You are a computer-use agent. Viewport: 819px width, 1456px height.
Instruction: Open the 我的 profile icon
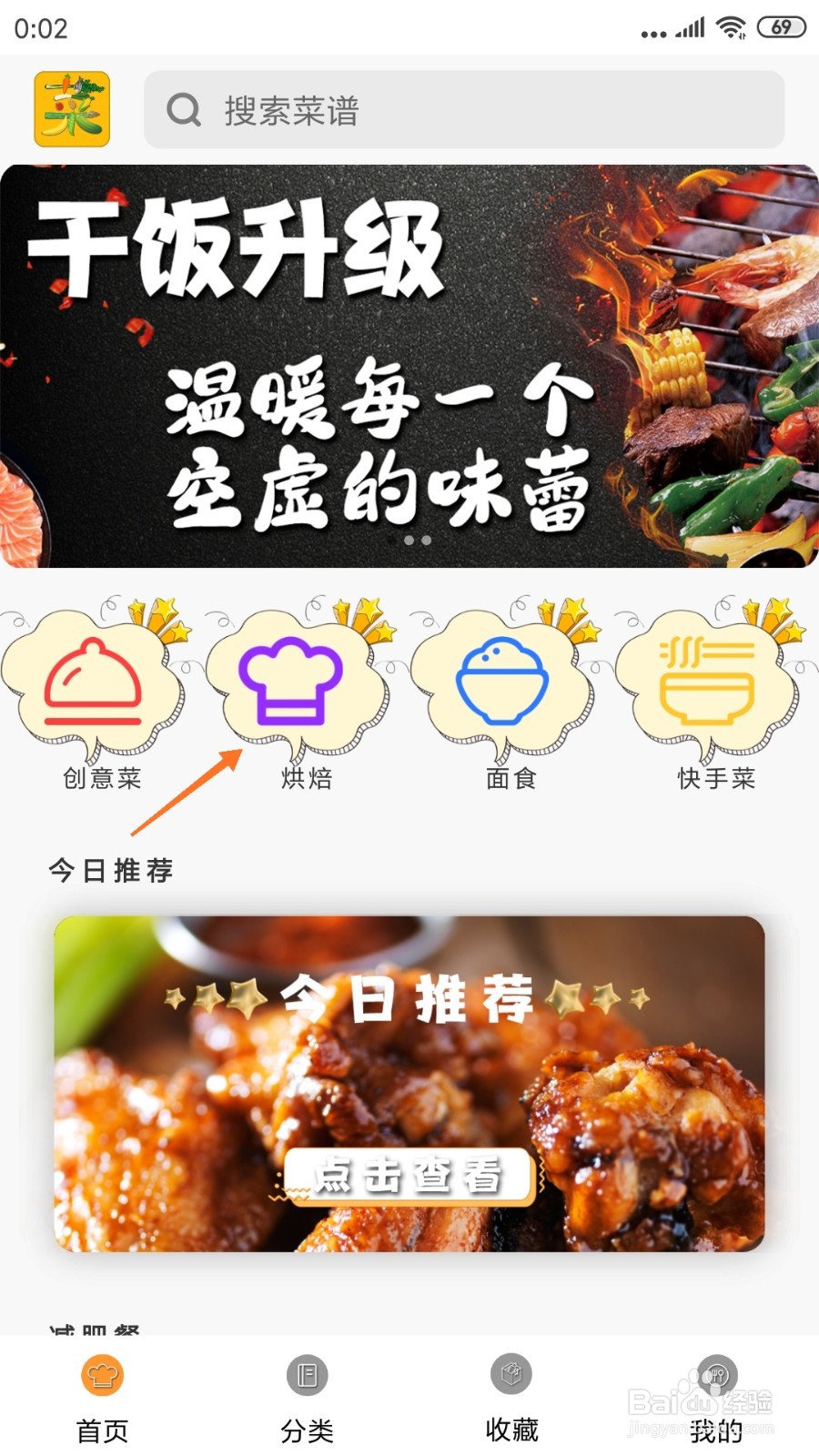coord(716,1376)
